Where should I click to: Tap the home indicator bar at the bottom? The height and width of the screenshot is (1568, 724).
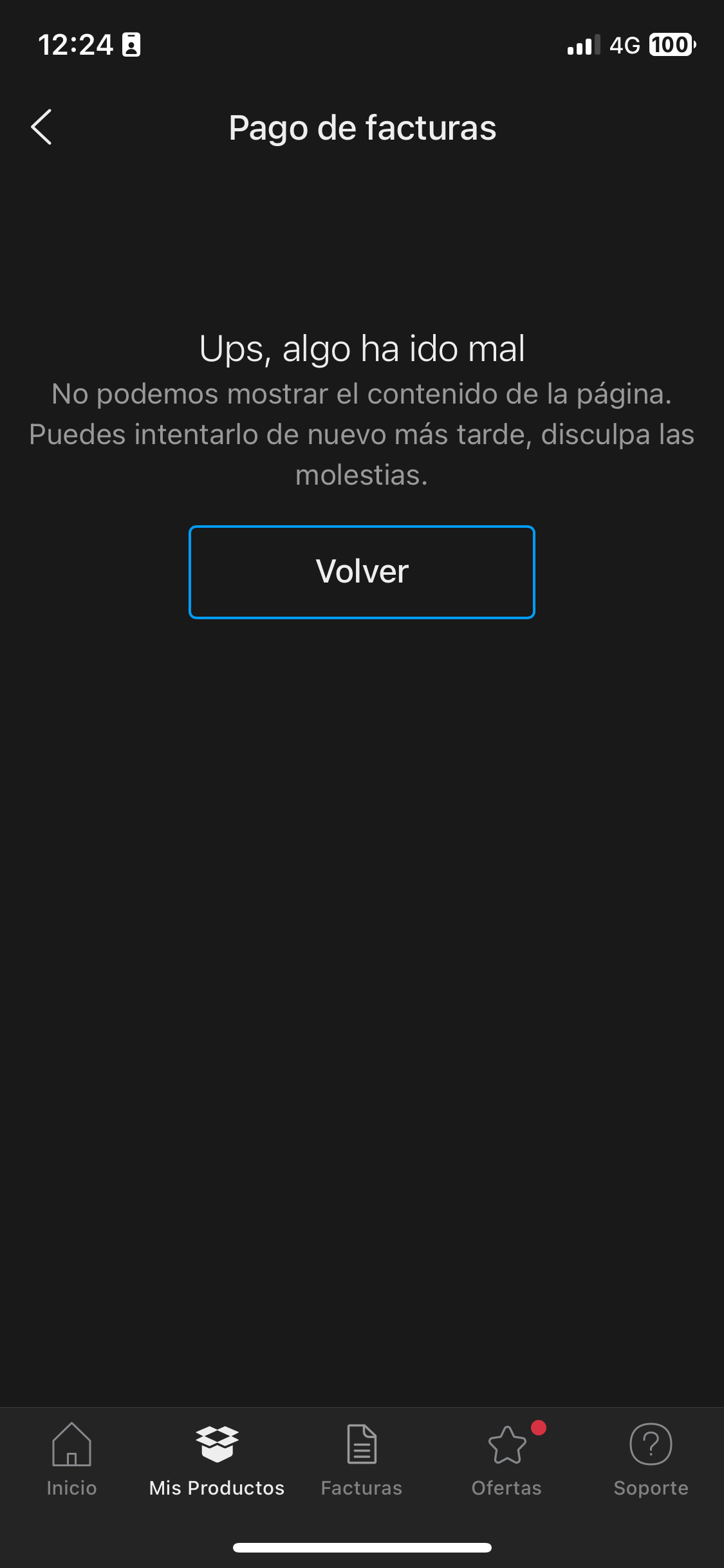point(362,1548)
